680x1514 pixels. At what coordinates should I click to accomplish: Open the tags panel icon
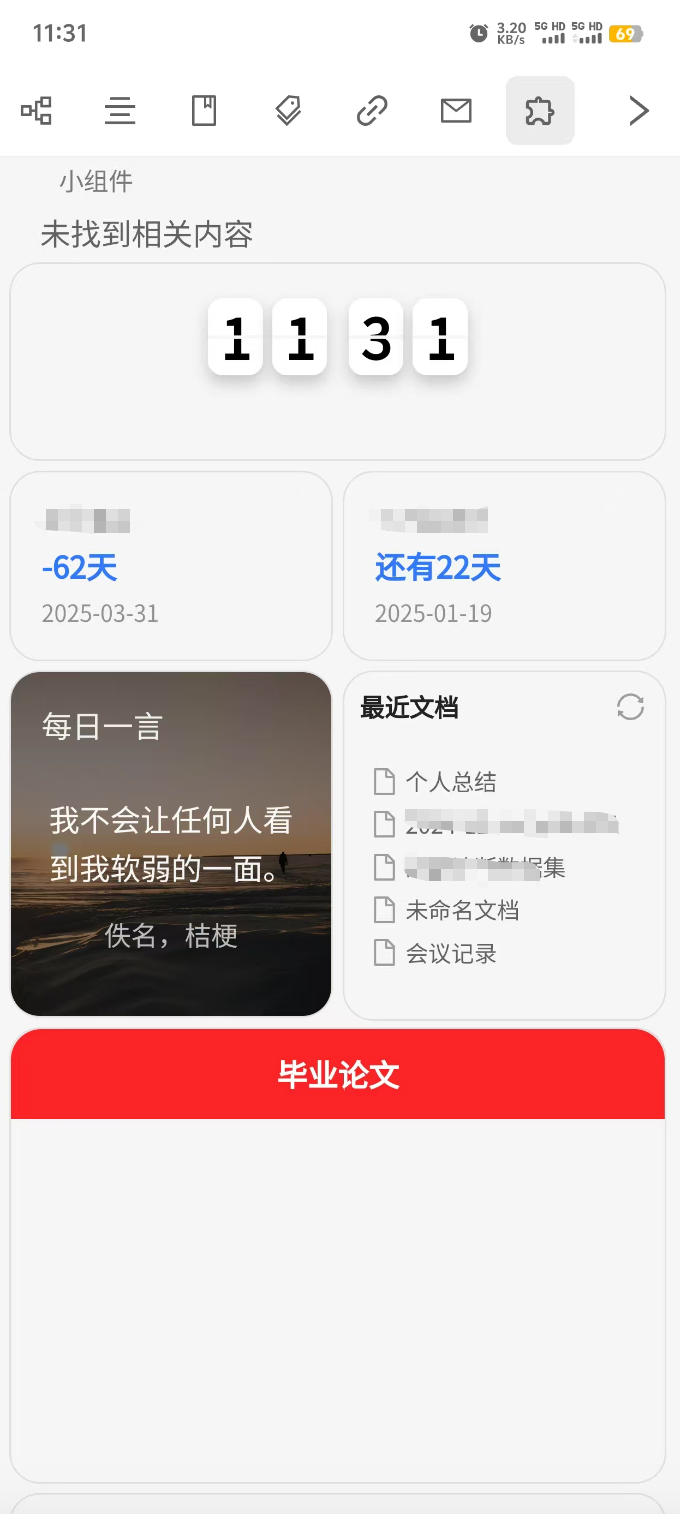(x=288, y=110)
